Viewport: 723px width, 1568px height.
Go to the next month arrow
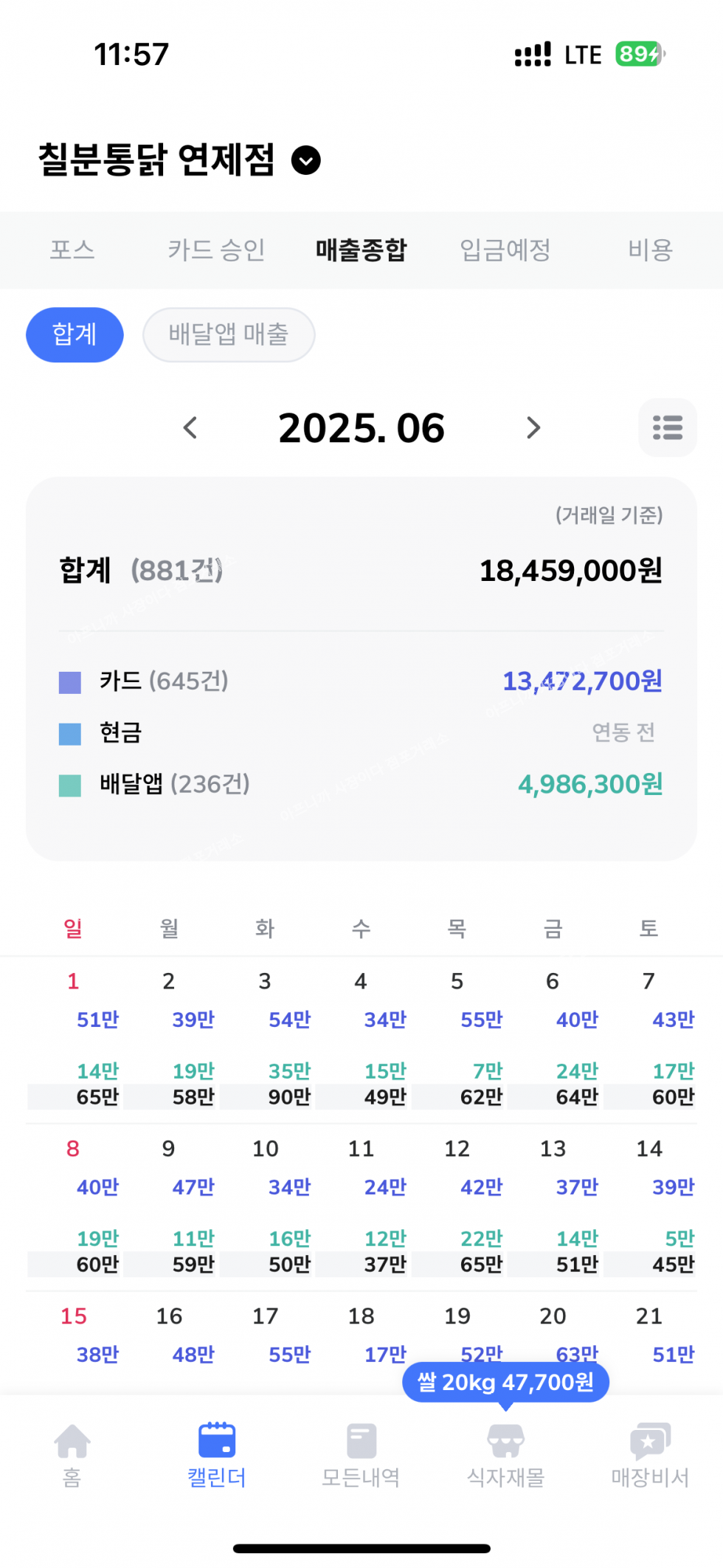click(x=533, y=427)
